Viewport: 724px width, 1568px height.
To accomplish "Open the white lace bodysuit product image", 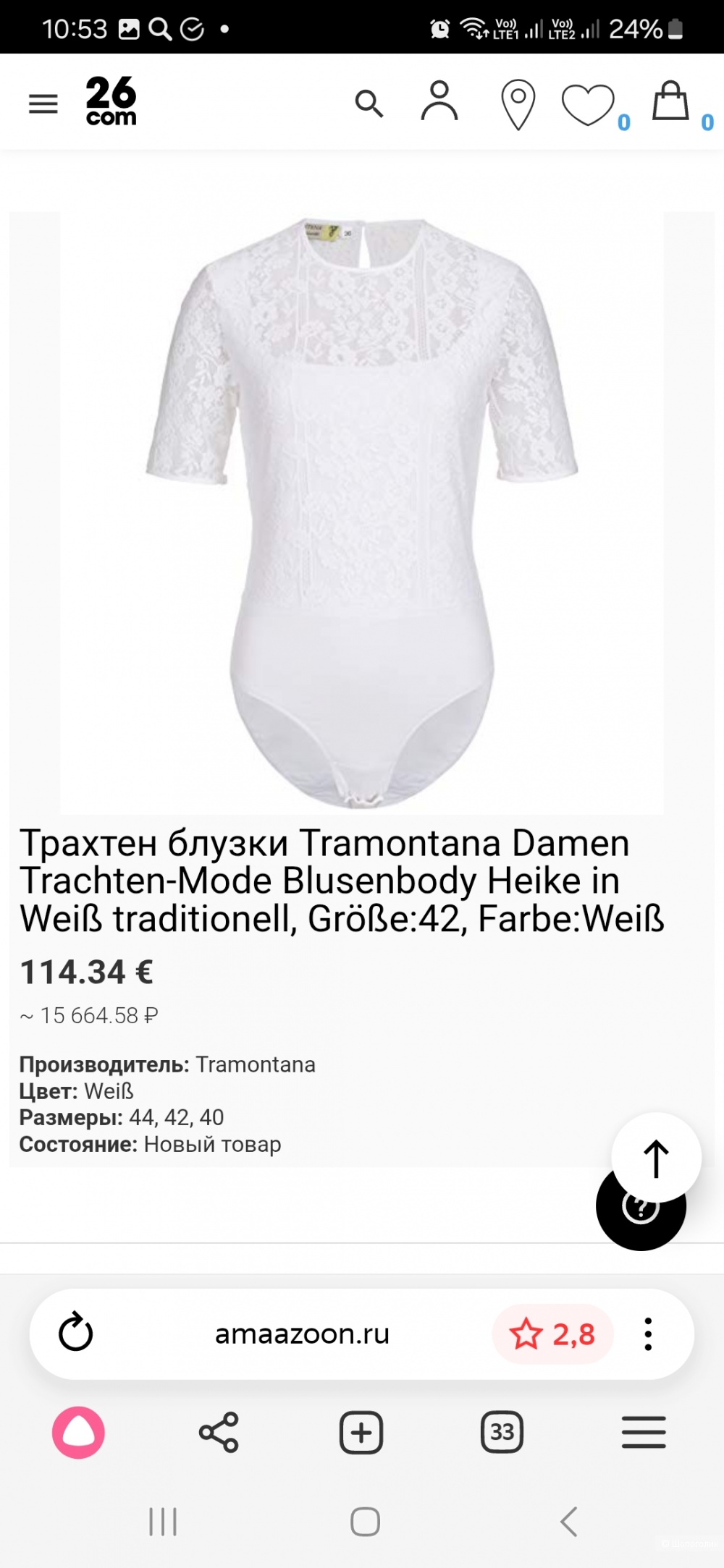I will tap(362, 512).
